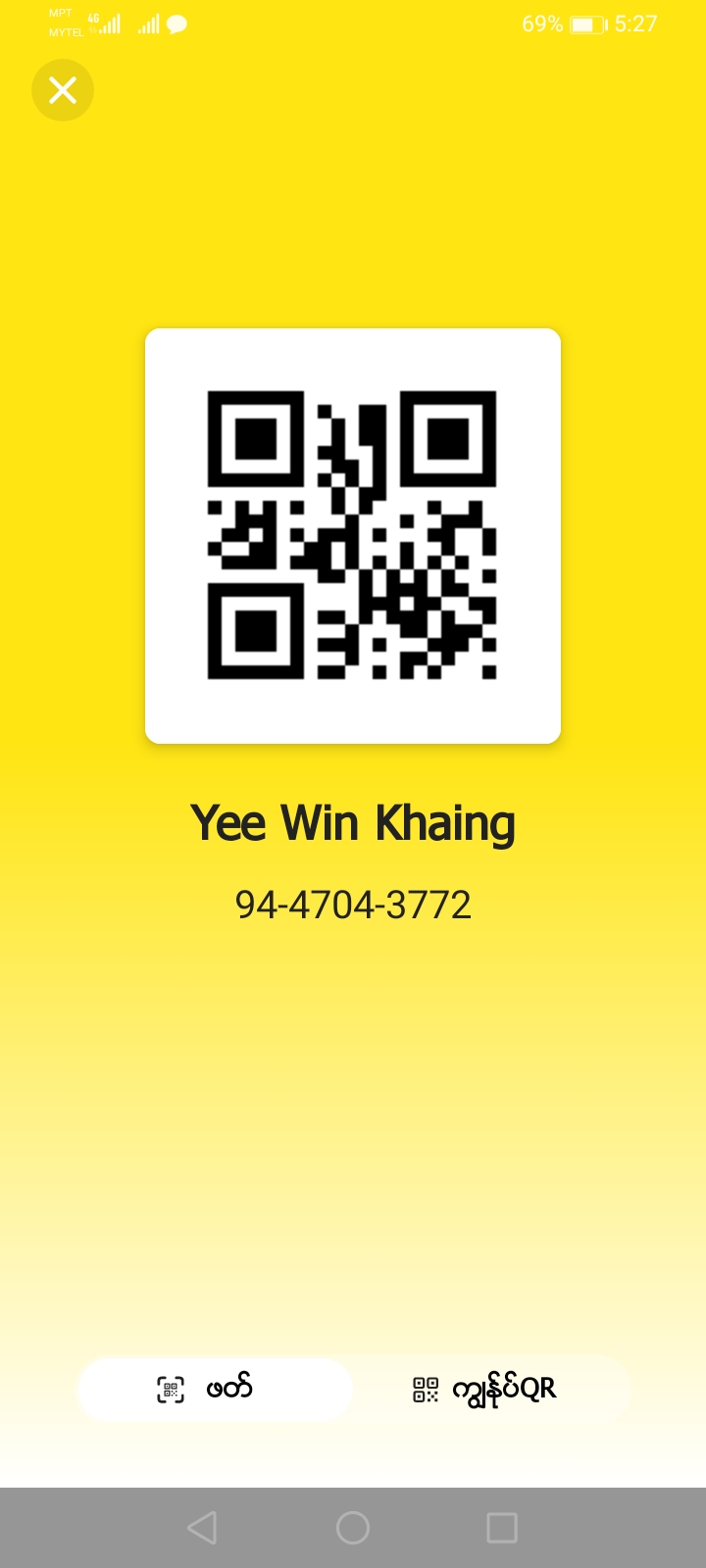Open the recent apps view
706x1568 pixels.
point(501,1527)
